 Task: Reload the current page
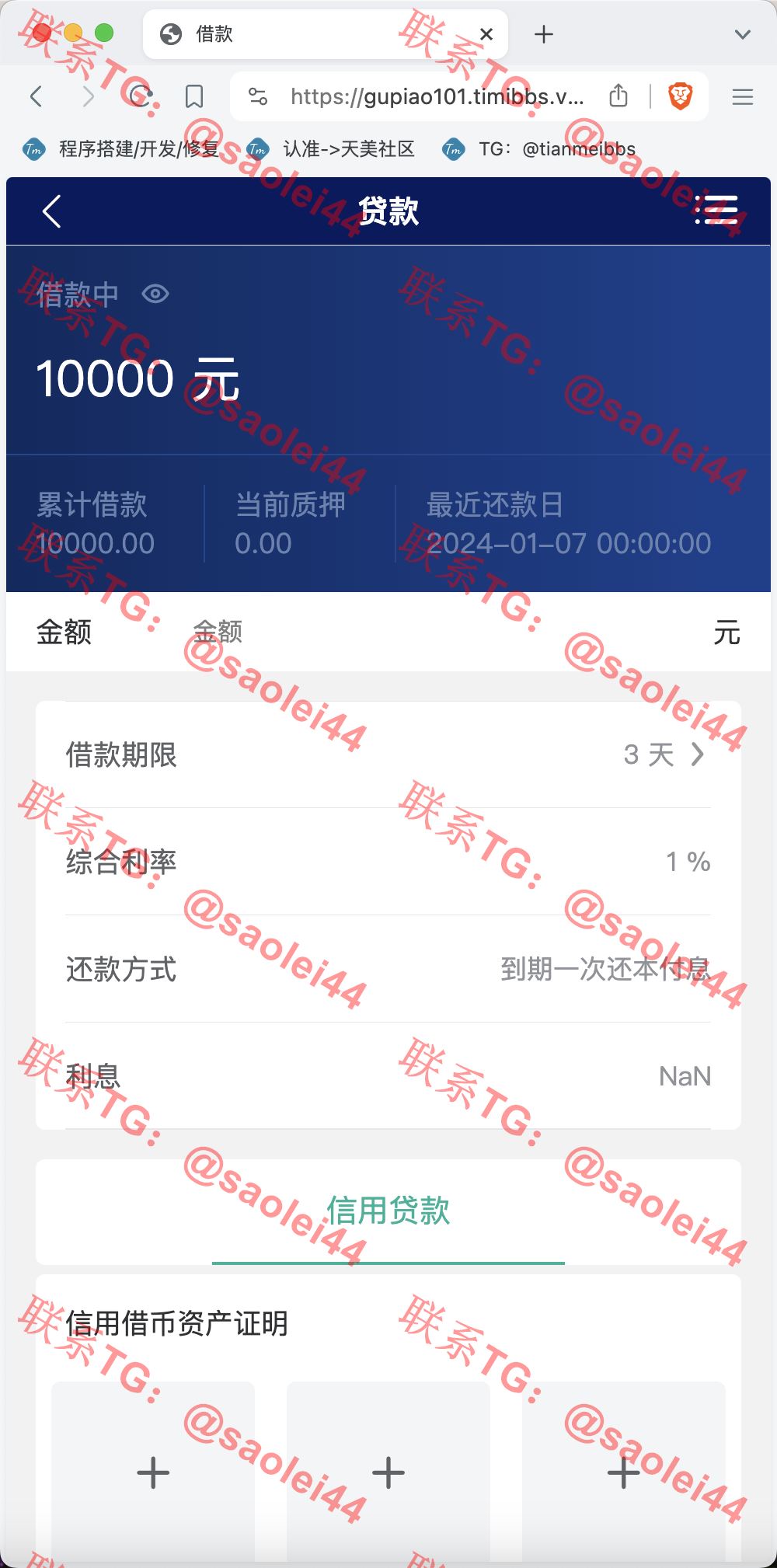pos(140,96)
